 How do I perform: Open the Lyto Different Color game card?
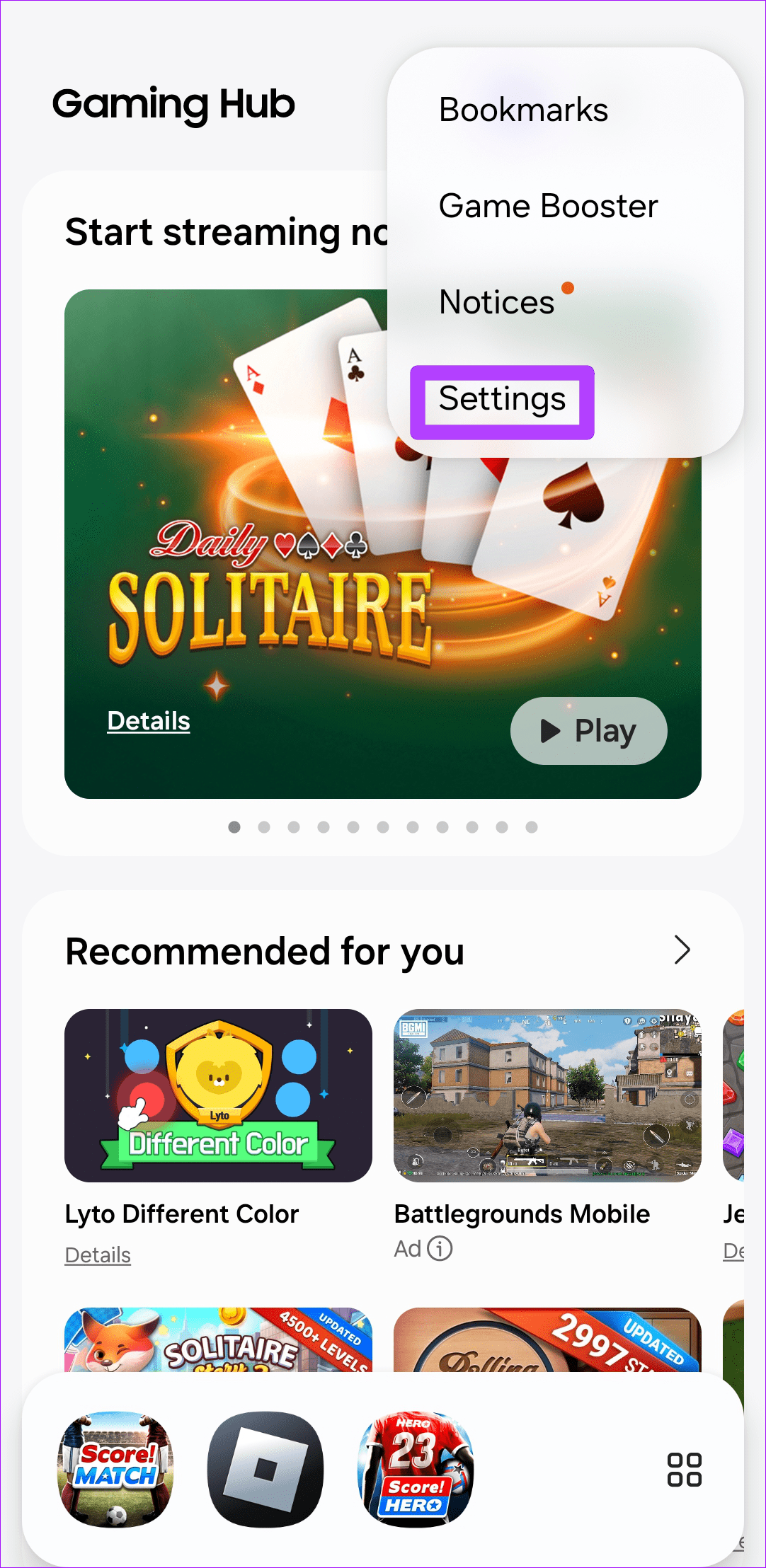click(218, 1095)
